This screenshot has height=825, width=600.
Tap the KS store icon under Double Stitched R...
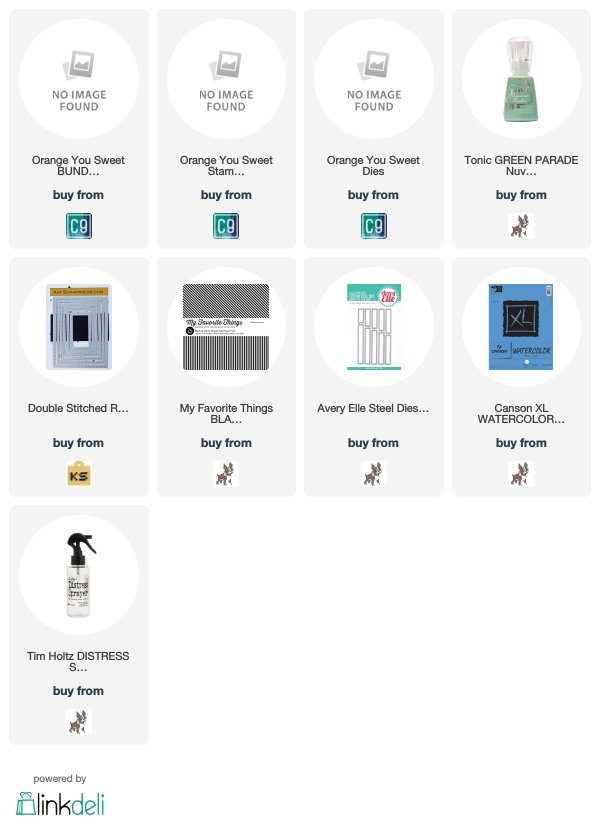pyautogui.click(x=78, y=474)
